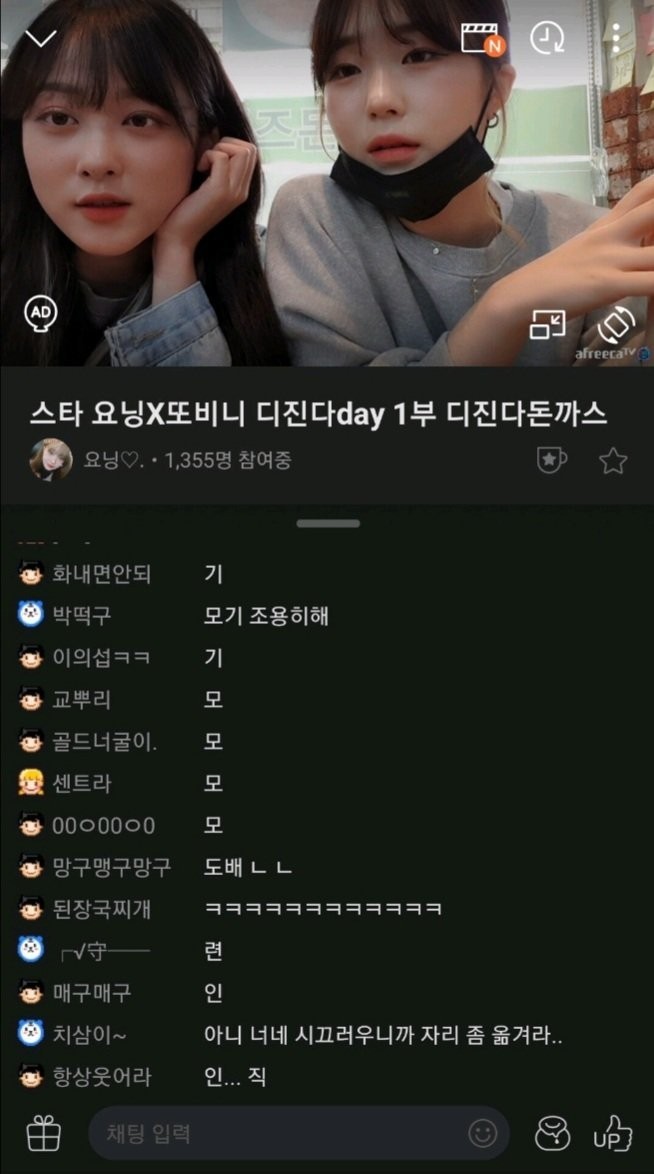The width and height of the screenshot is (654, 1174).
Task: Open the overflow menu
Action: point(616,38)
